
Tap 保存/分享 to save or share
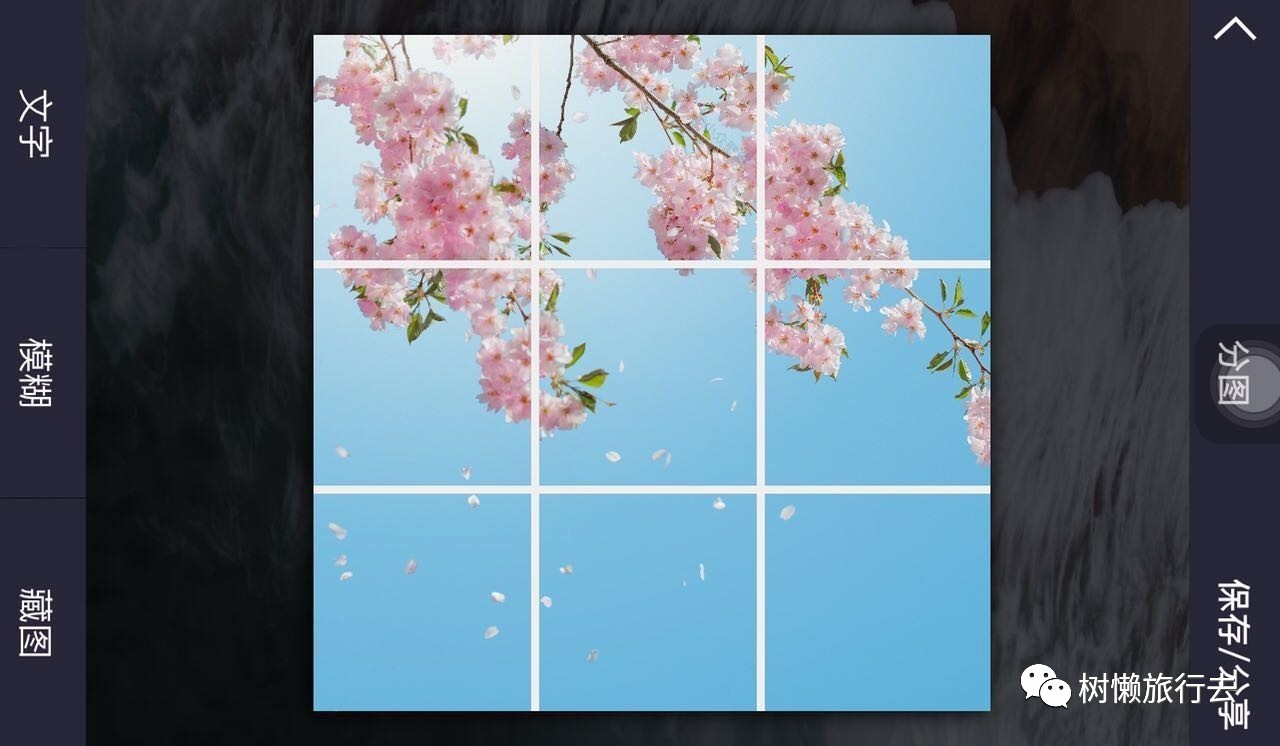pos(1233,650)
